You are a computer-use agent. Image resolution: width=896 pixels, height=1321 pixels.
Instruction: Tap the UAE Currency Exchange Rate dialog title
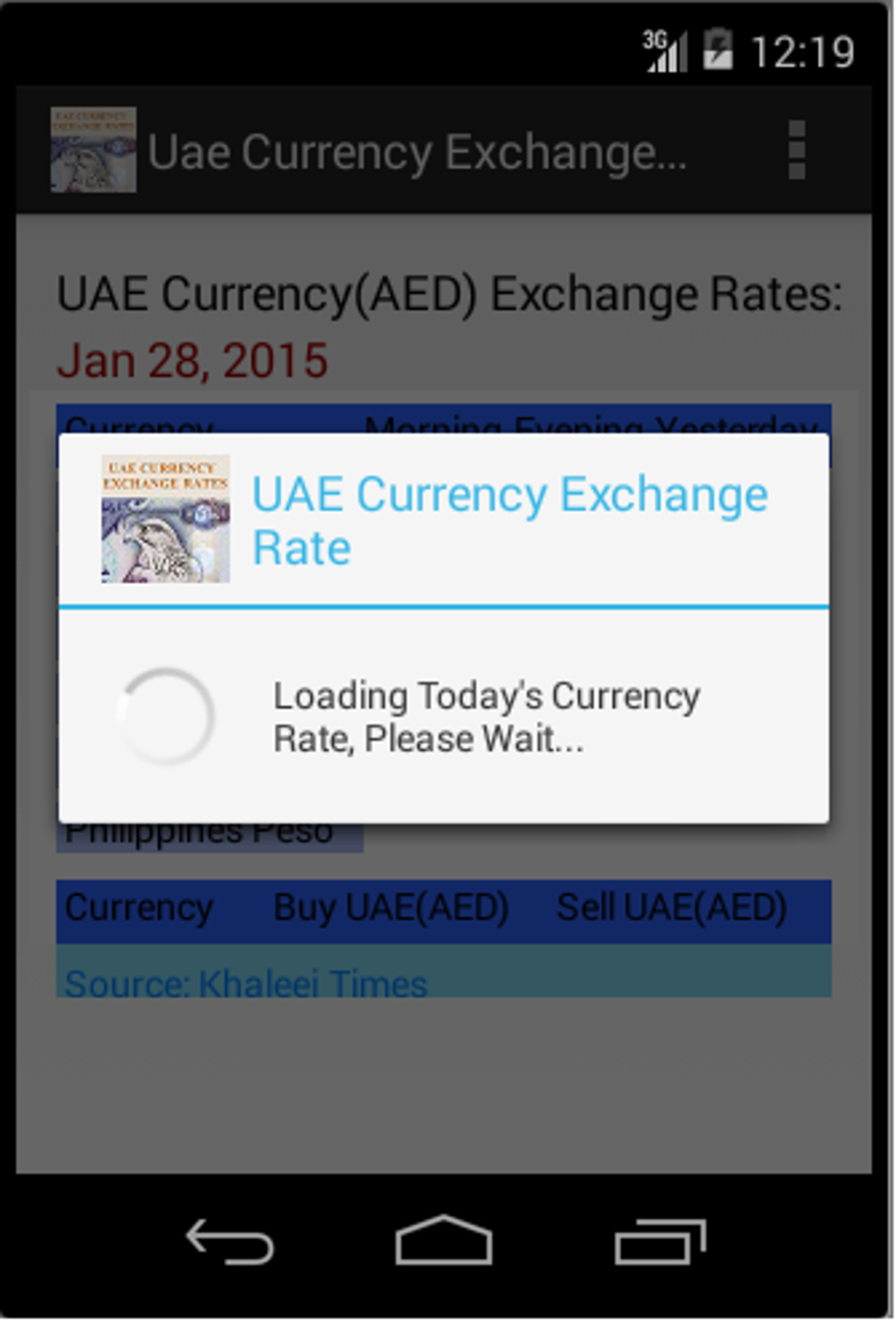pyautogui.click(x=509, y=520)
